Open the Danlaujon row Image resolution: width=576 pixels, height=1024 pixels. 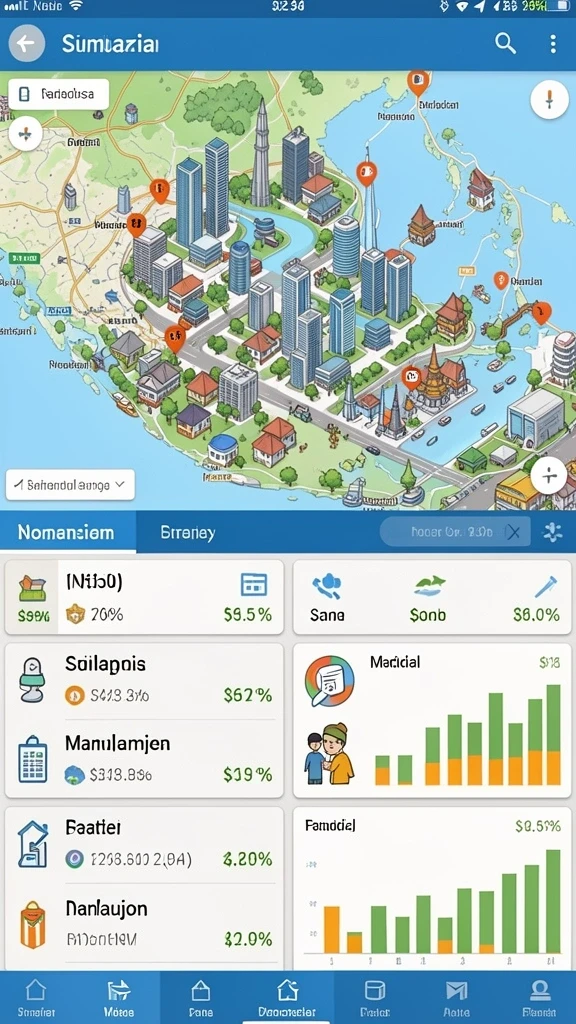click(144, 925)
